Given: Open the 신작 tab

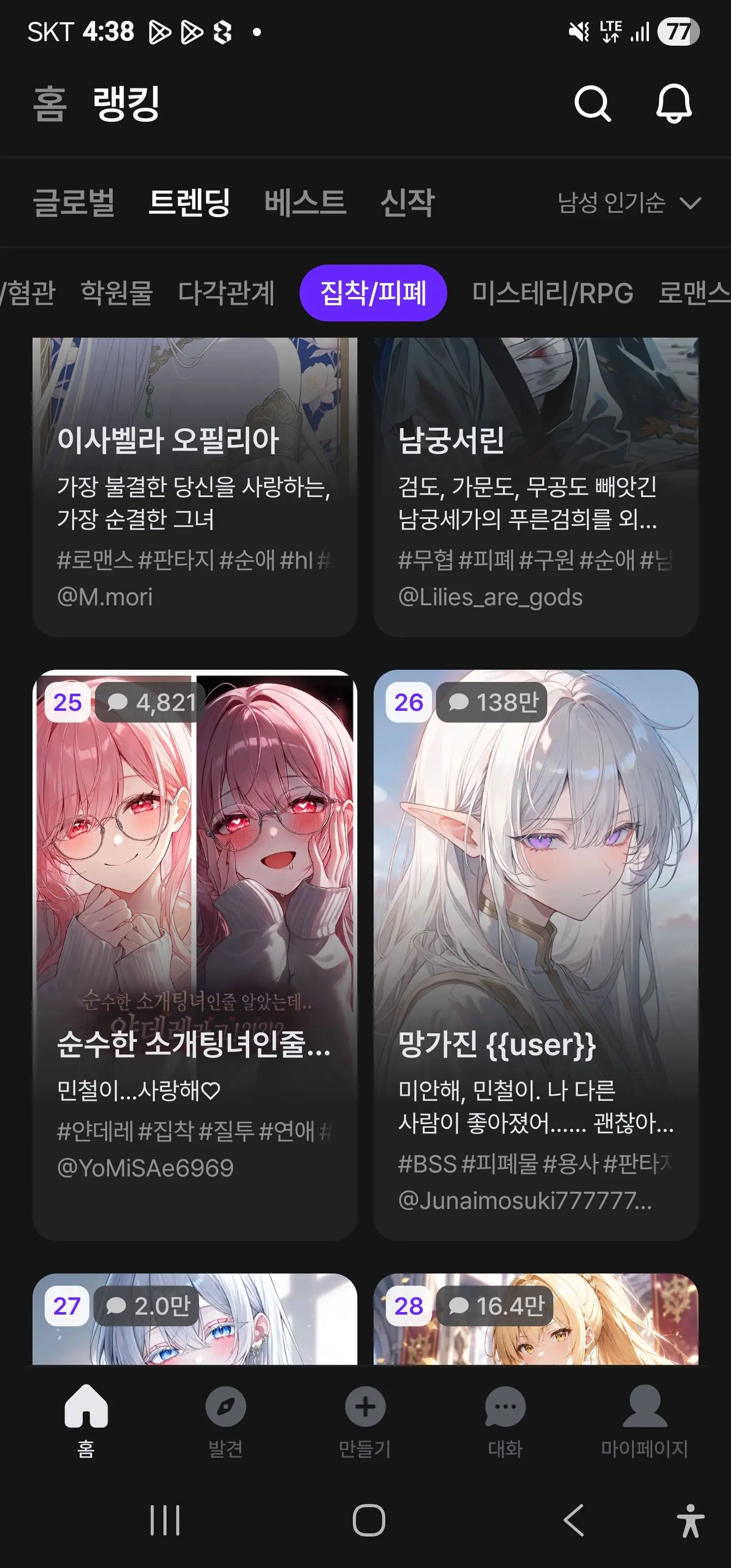Looking at the screenshot, I should pos(407,202).
